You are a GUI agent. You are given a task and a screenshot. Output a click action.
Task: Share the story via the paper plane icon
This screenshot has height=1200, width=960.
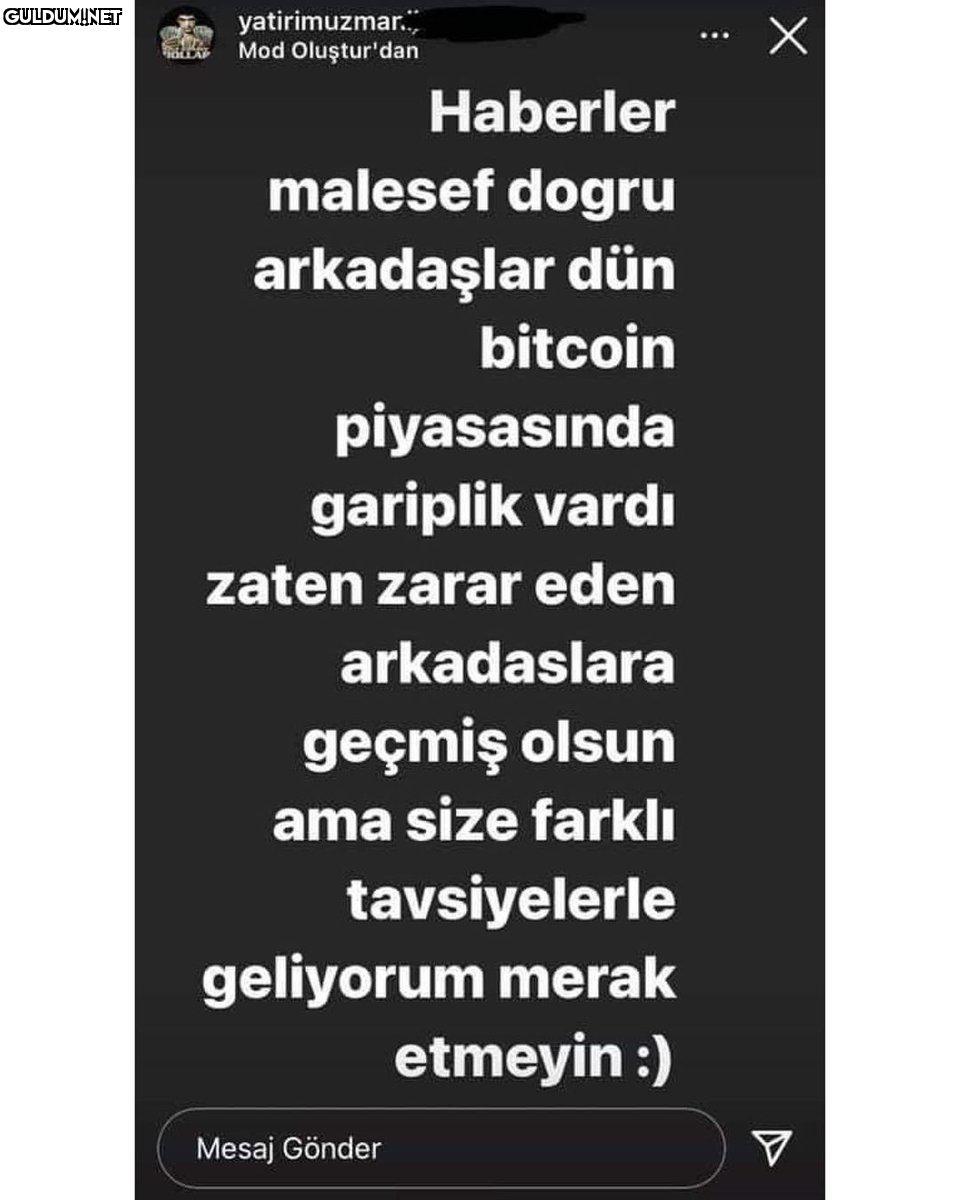click(x=772, y=1147)
